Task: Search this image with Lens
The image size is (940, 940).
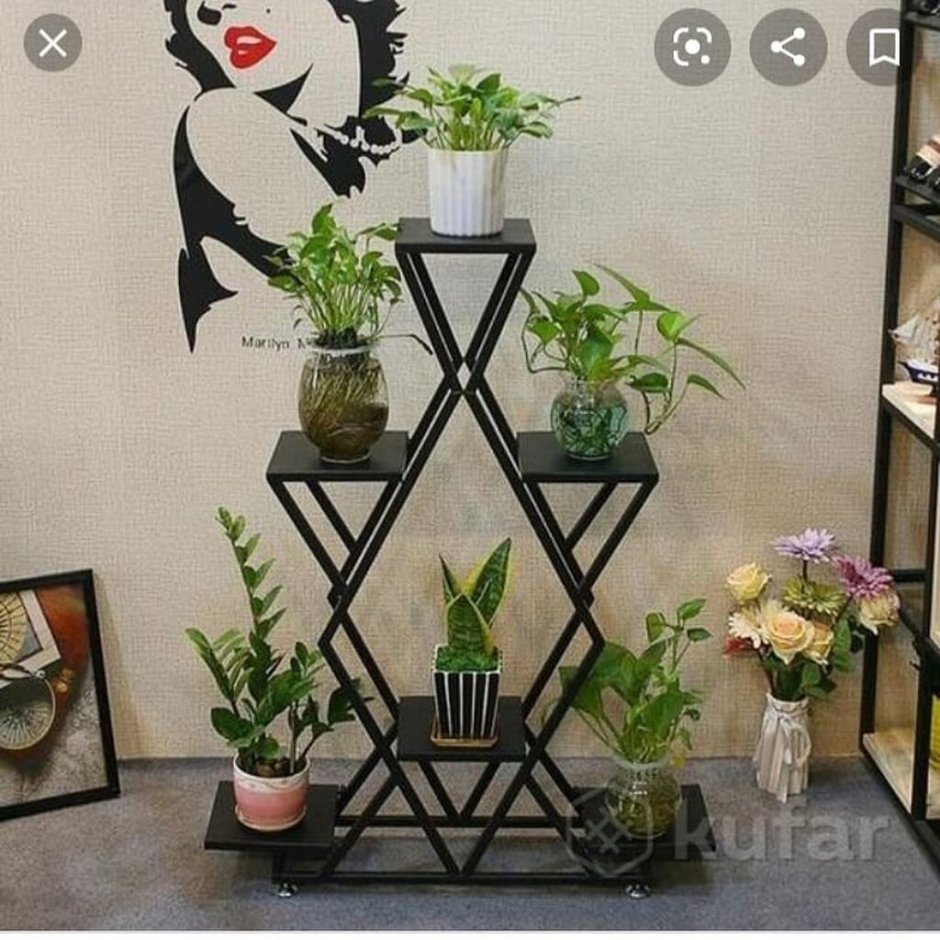Action: click(692, 47)
